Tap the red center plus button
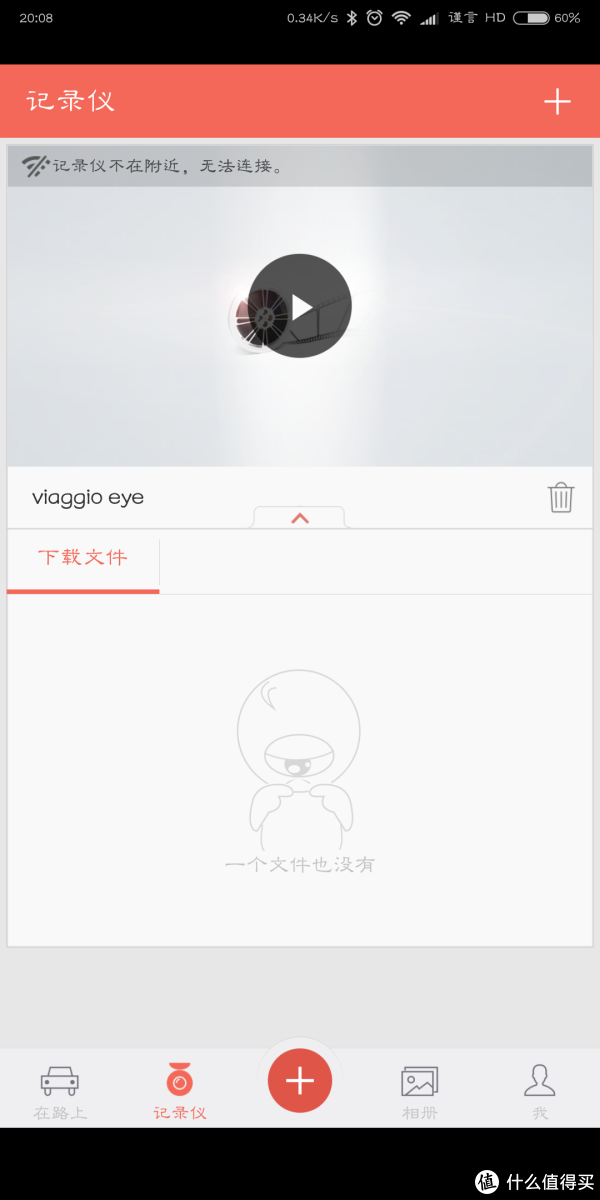 (300, 1081)
